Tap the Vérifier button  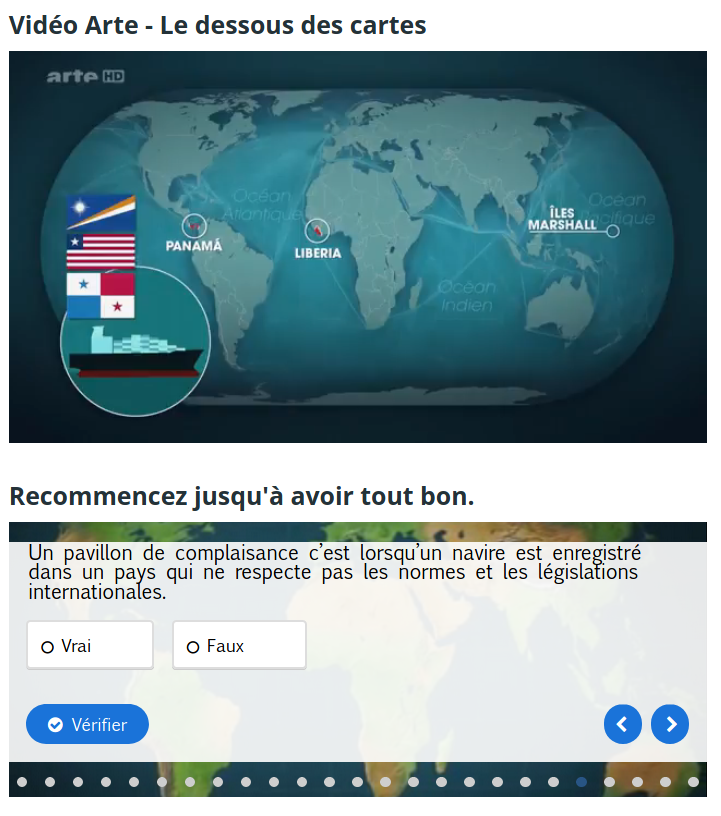(88, 724)
